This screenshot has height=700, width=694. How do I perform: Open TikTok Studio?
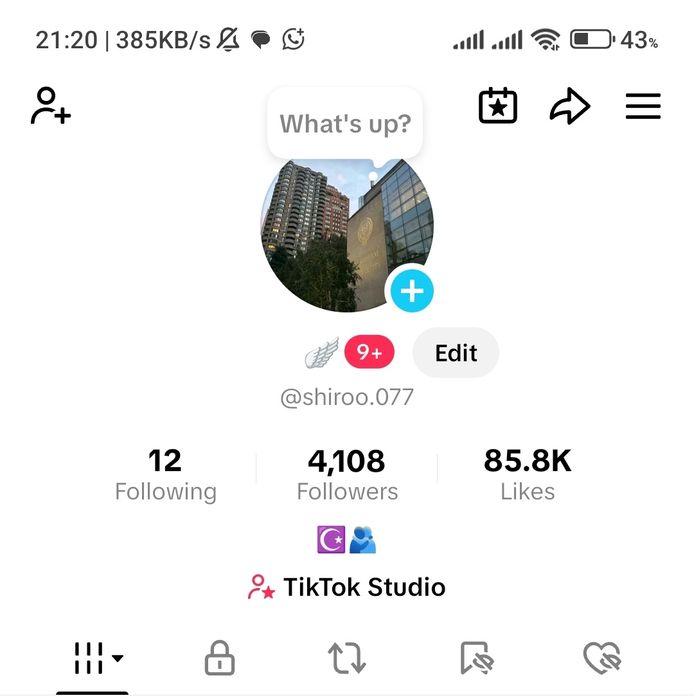[347, 587]
